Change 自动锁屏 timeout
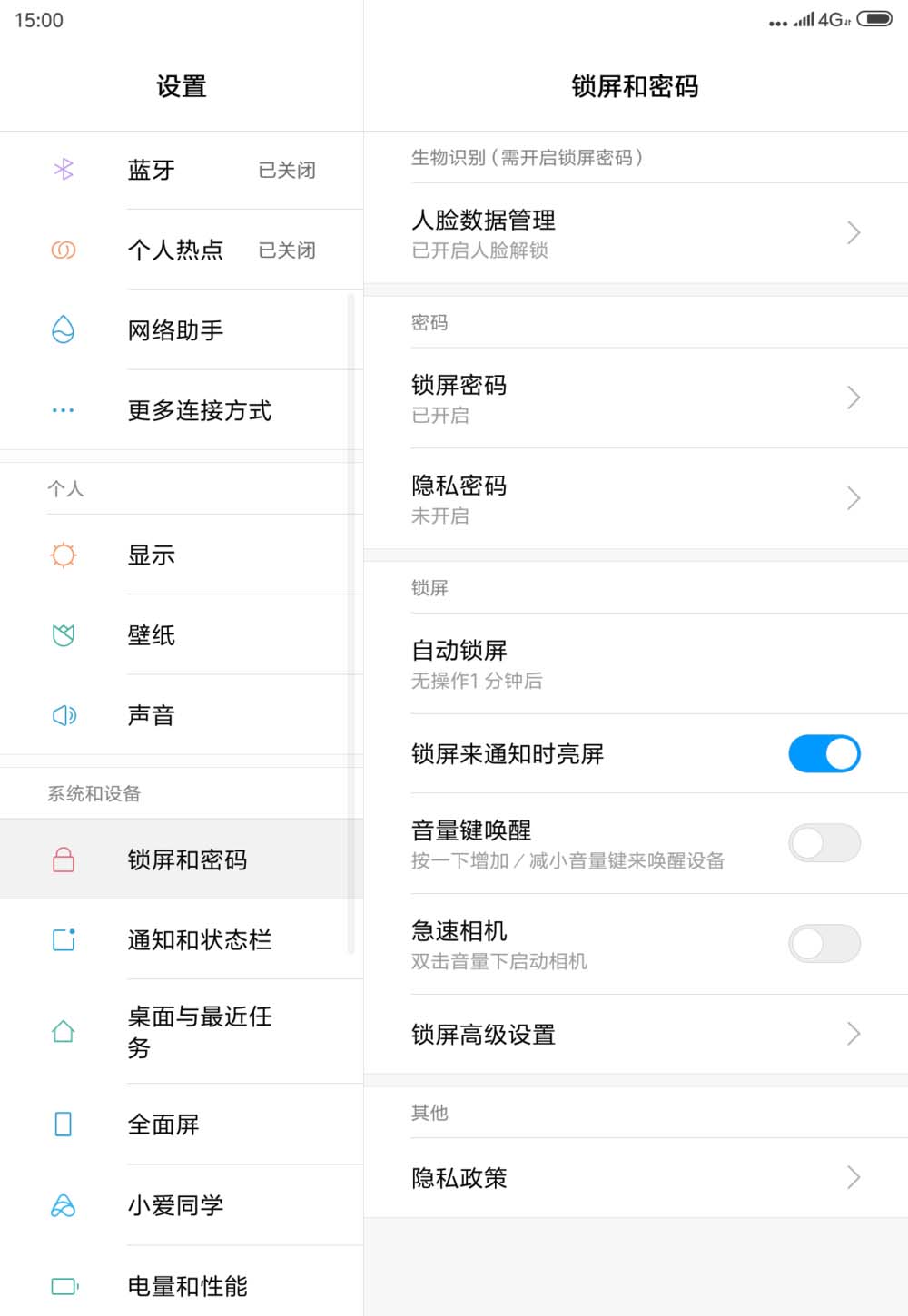 tap(636, 663)
